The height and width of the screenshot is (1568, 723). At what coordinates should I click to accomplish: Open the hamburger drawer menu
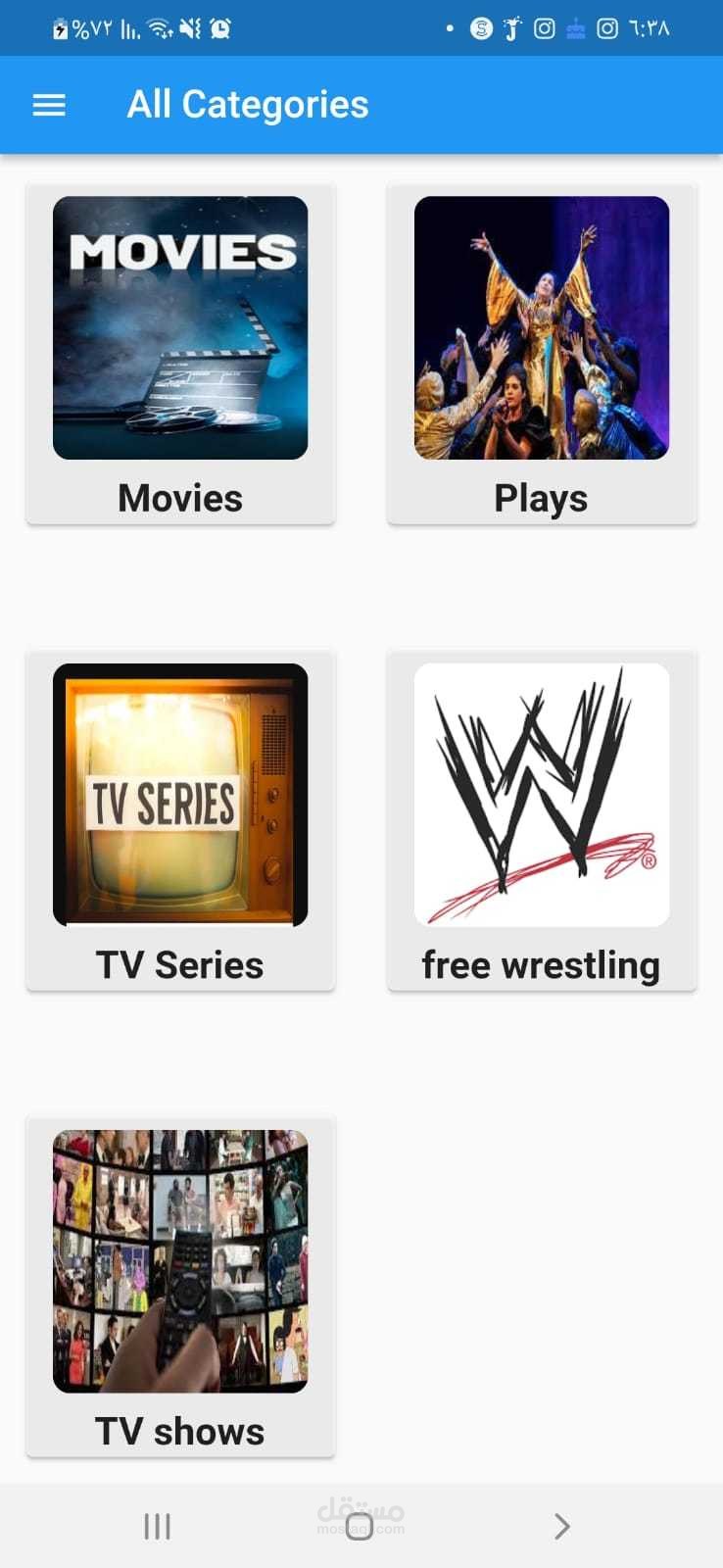49,105
